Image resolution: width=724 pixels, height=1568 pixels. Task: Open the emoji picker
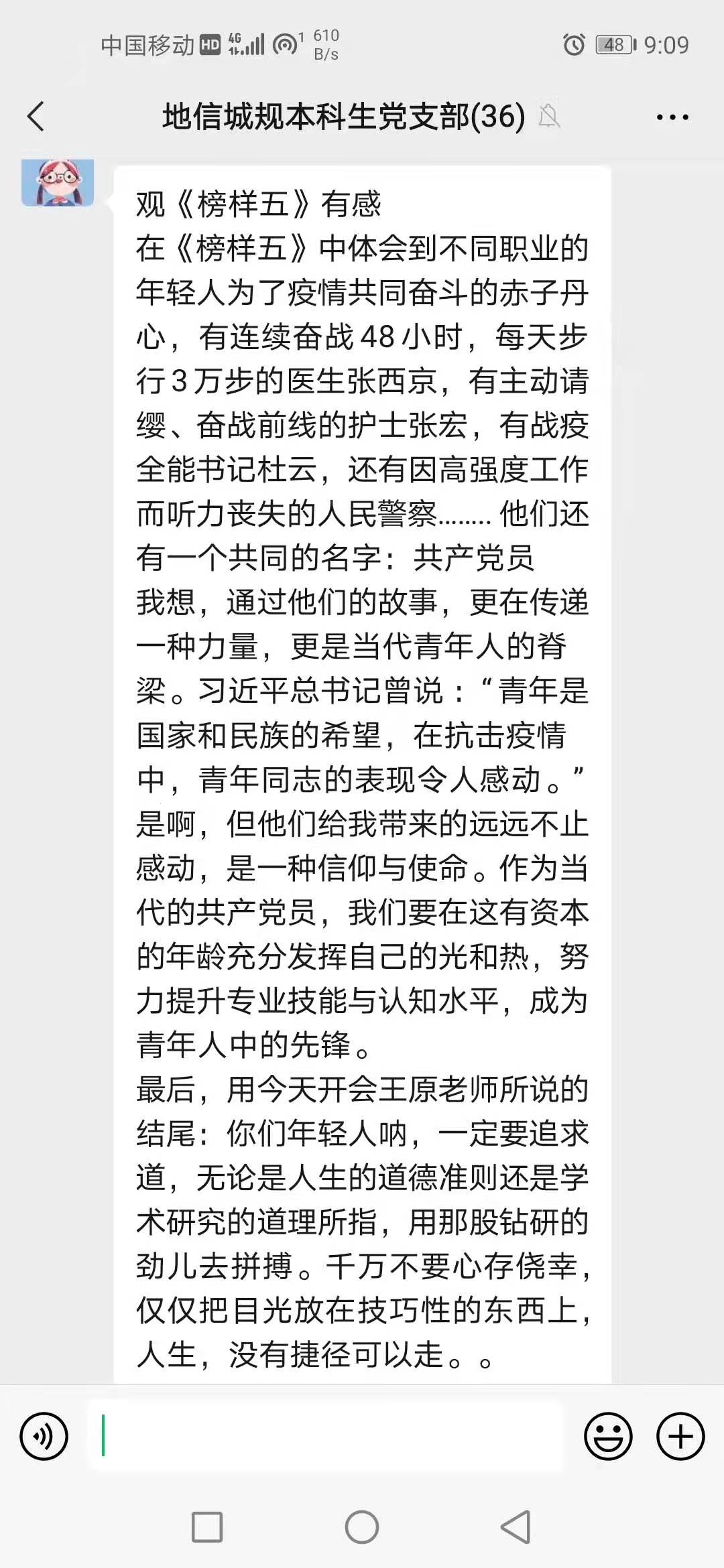tap(608, 1436)
